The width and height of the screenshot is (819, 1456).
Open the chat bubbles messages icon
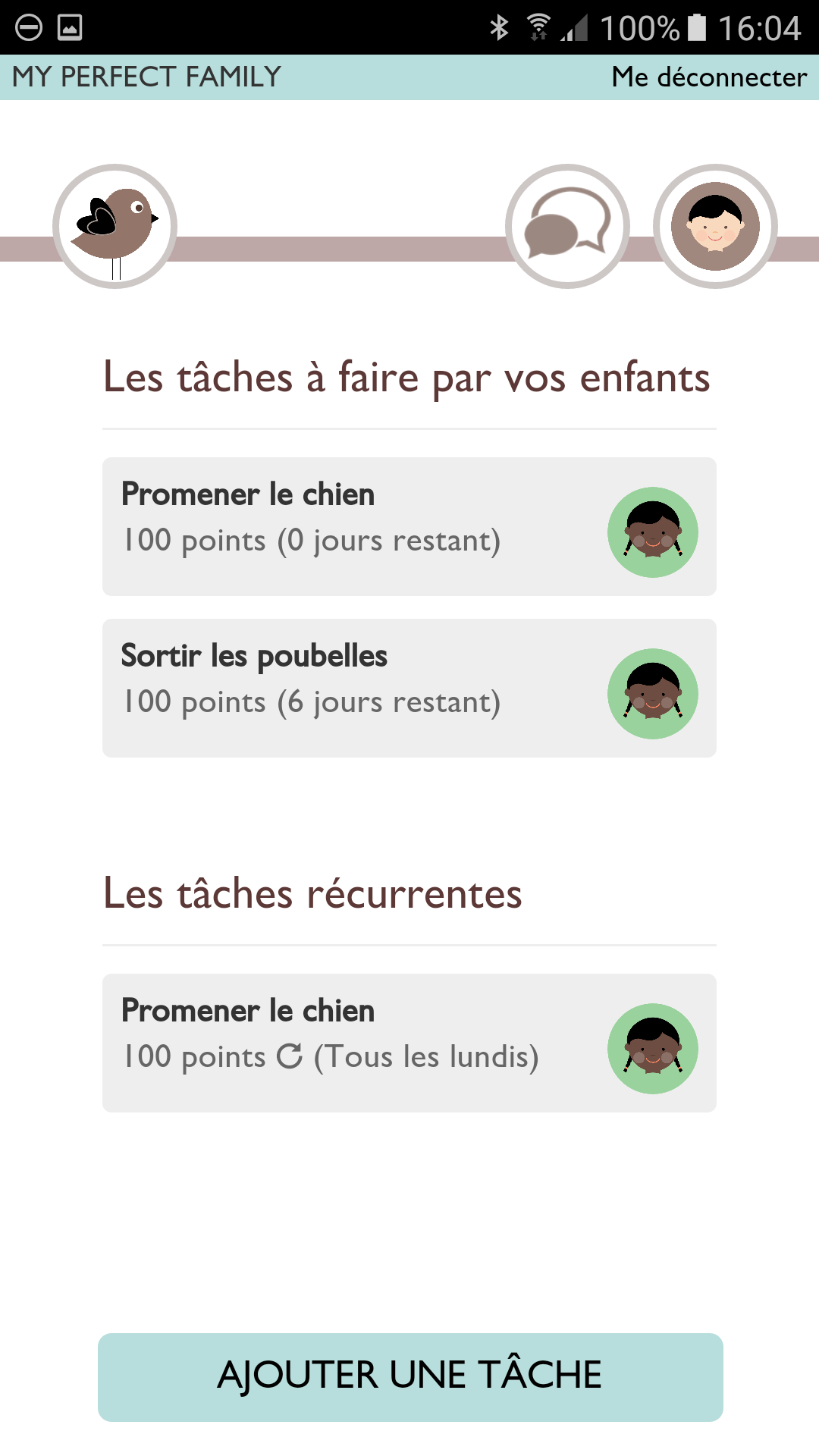pyautogui.click(x=567, y=226)
